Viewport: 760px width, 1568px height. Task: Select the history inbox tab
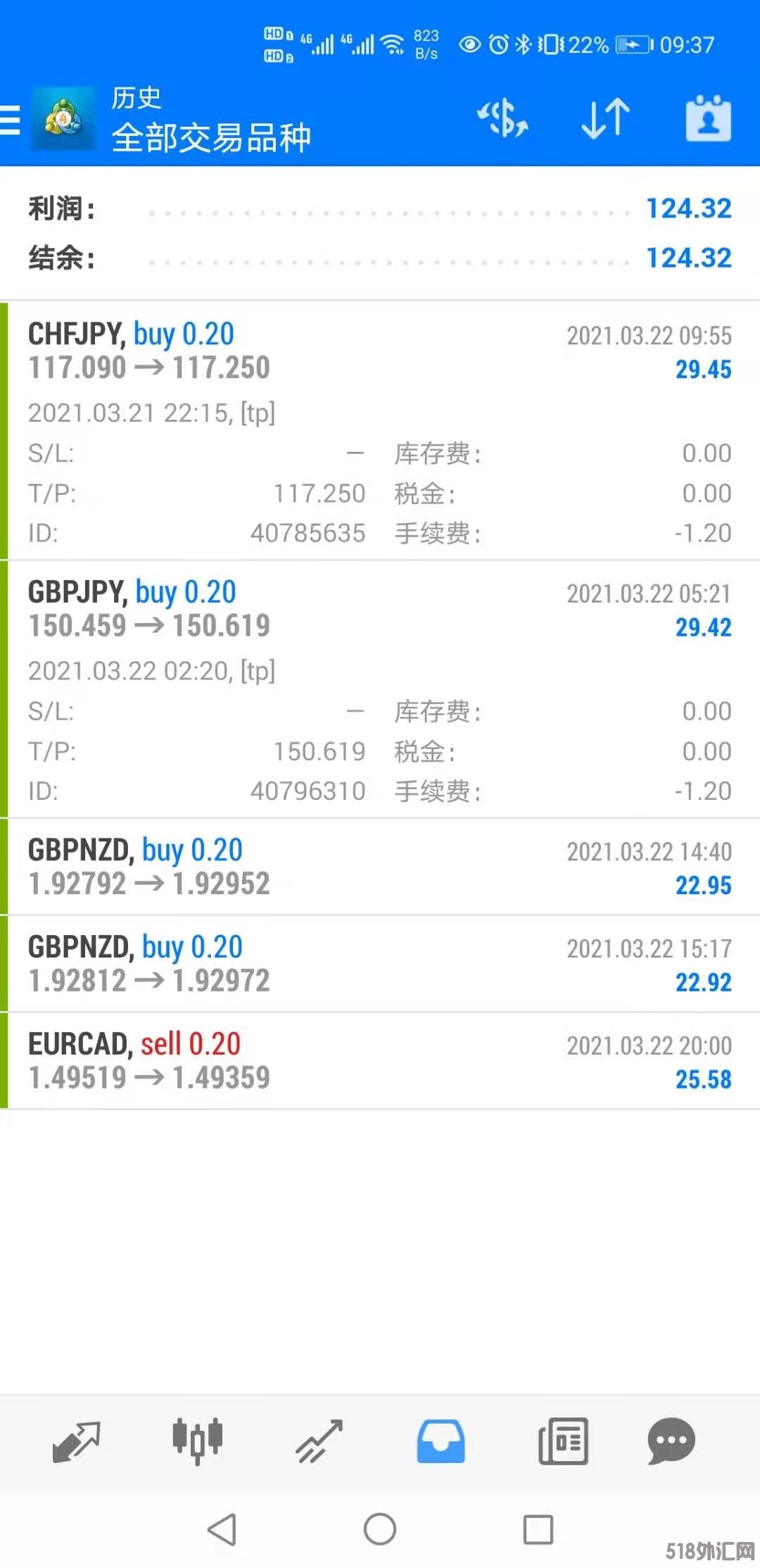[x=441, y=1441]
